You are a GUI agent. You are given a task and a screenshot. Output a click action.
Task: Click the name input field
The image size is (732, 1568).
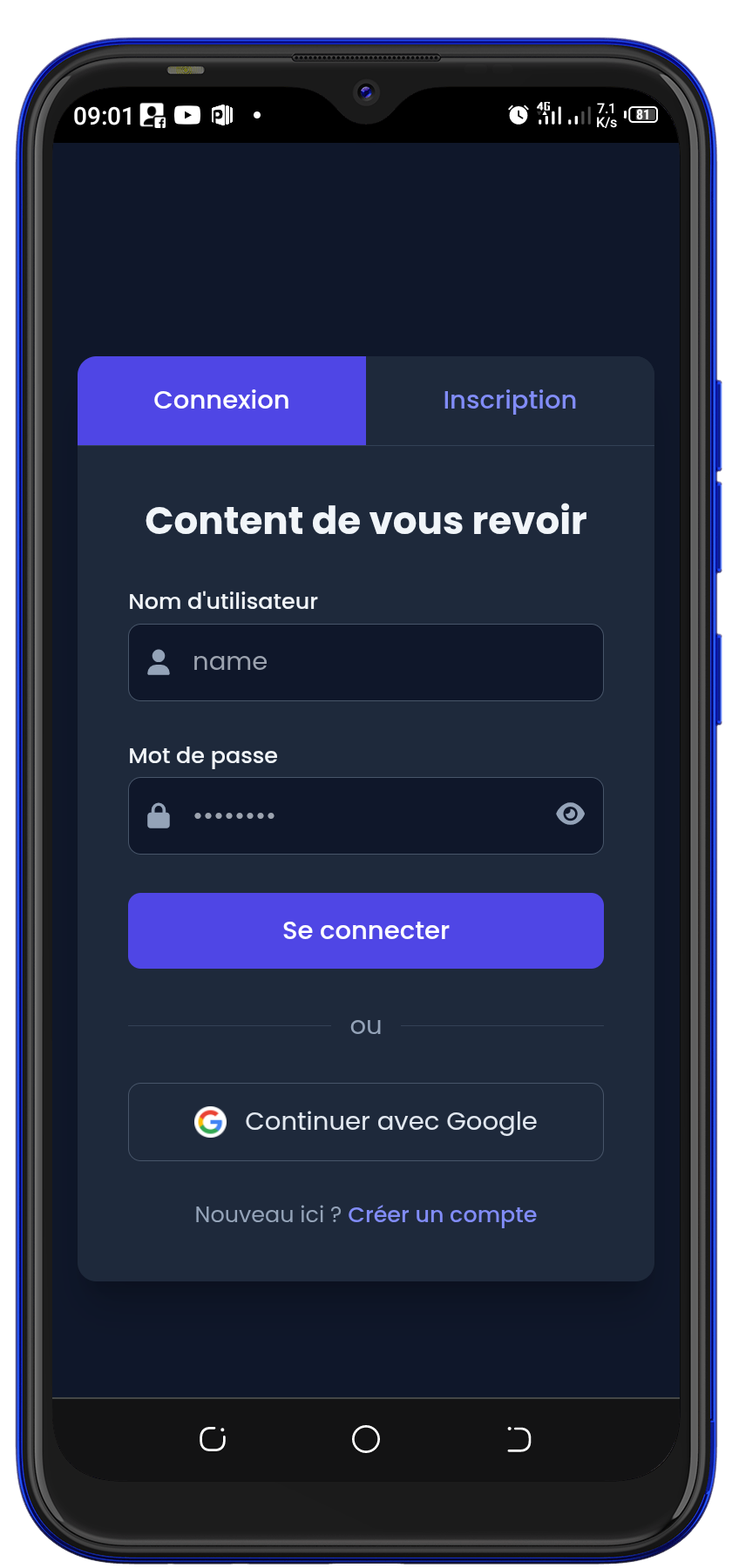(x=366, y=662)
